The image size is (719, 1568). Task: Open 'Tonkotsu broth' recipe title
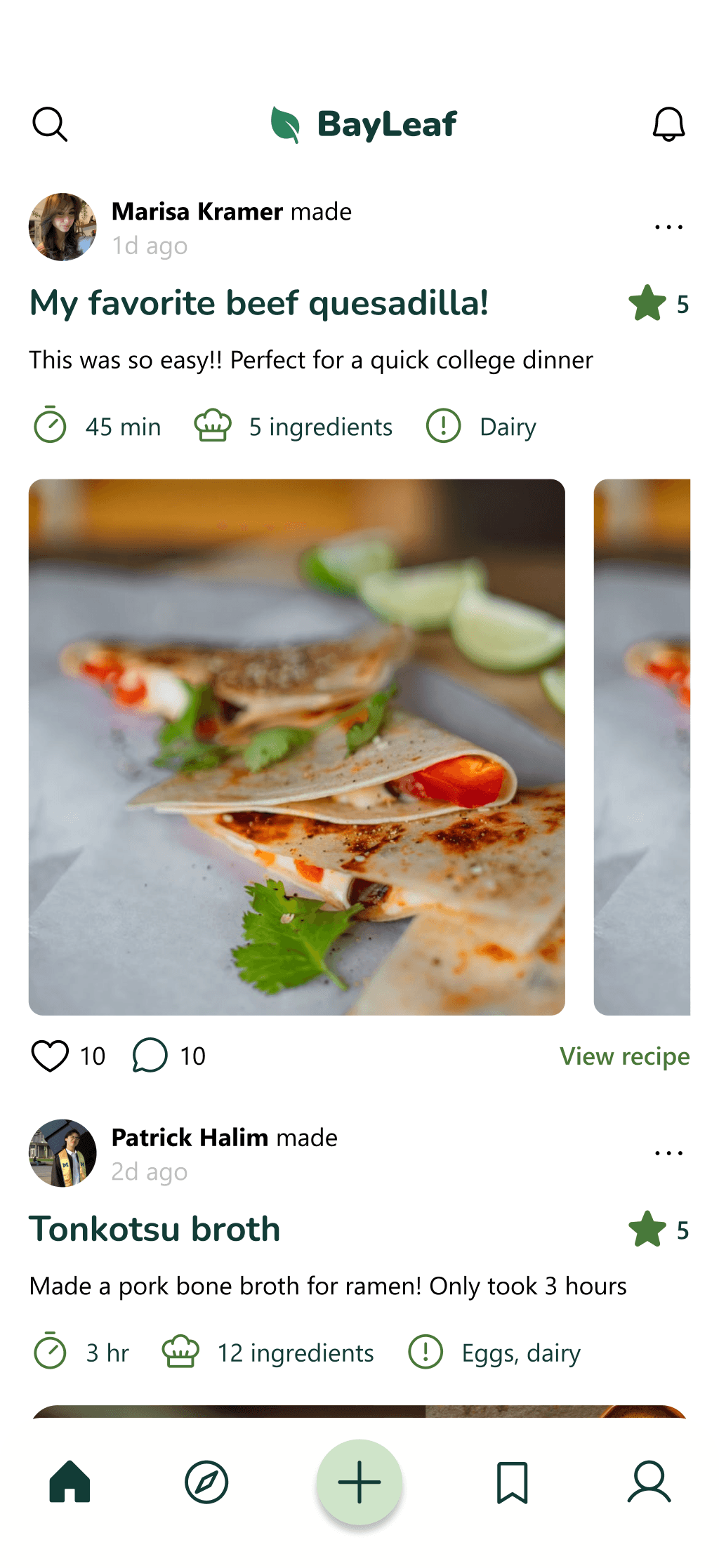coord(154,1229)
